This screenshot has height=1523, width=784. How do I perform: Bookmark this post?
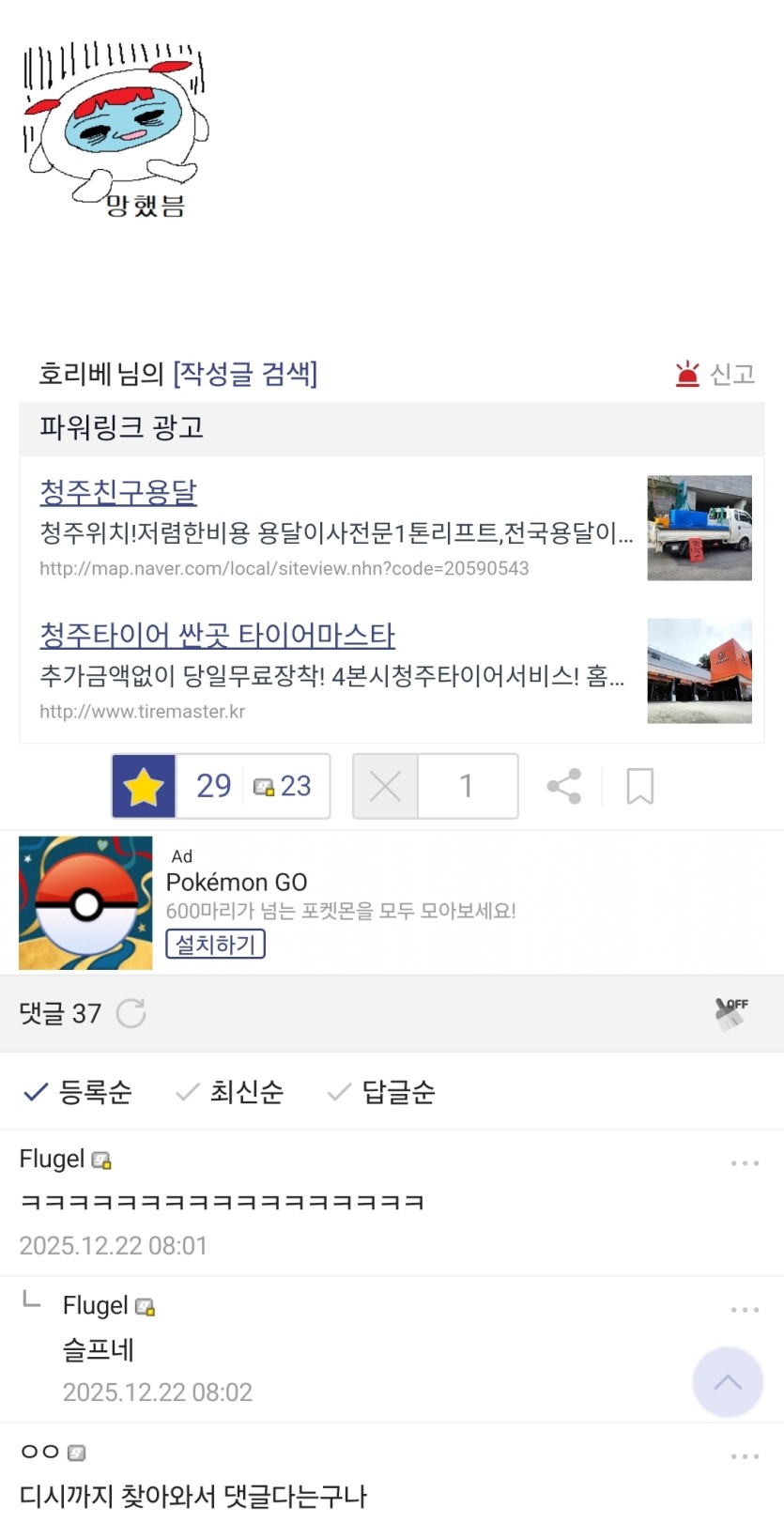639,786
